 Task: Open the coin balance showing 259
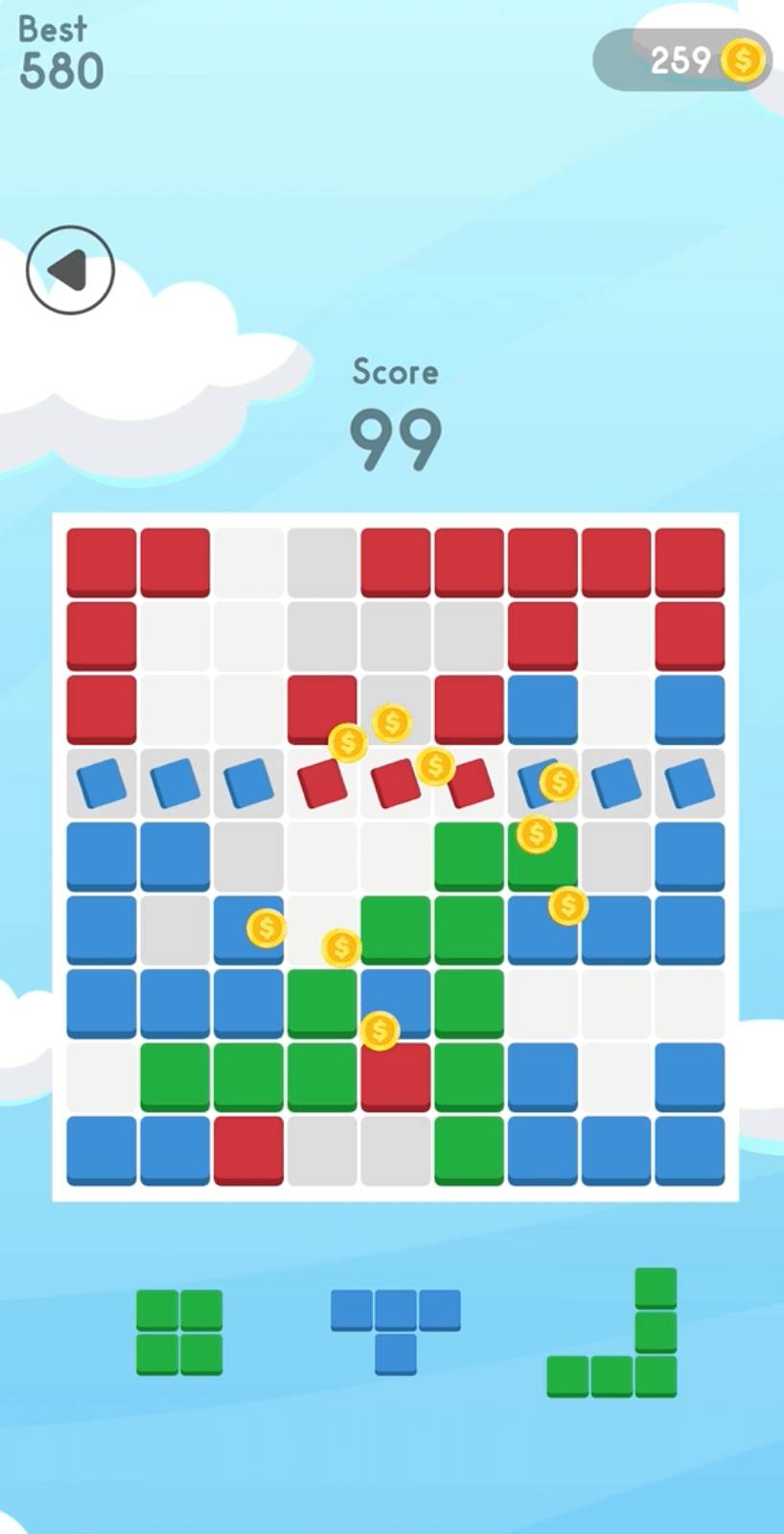click(x=682, y=60)
